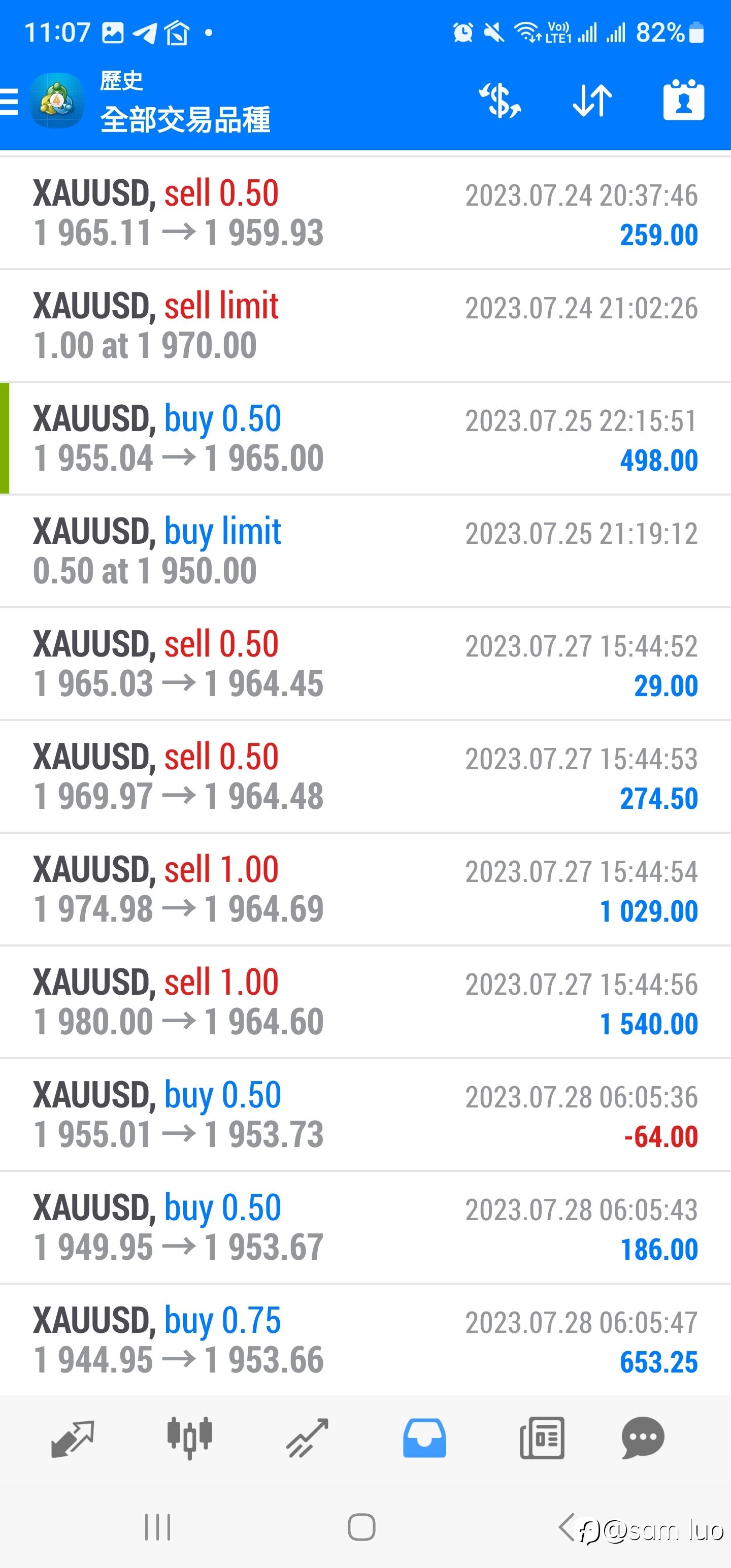Open the calendar date range picker
This screenshot has height=1568, width=731.
tap(683, 100)
